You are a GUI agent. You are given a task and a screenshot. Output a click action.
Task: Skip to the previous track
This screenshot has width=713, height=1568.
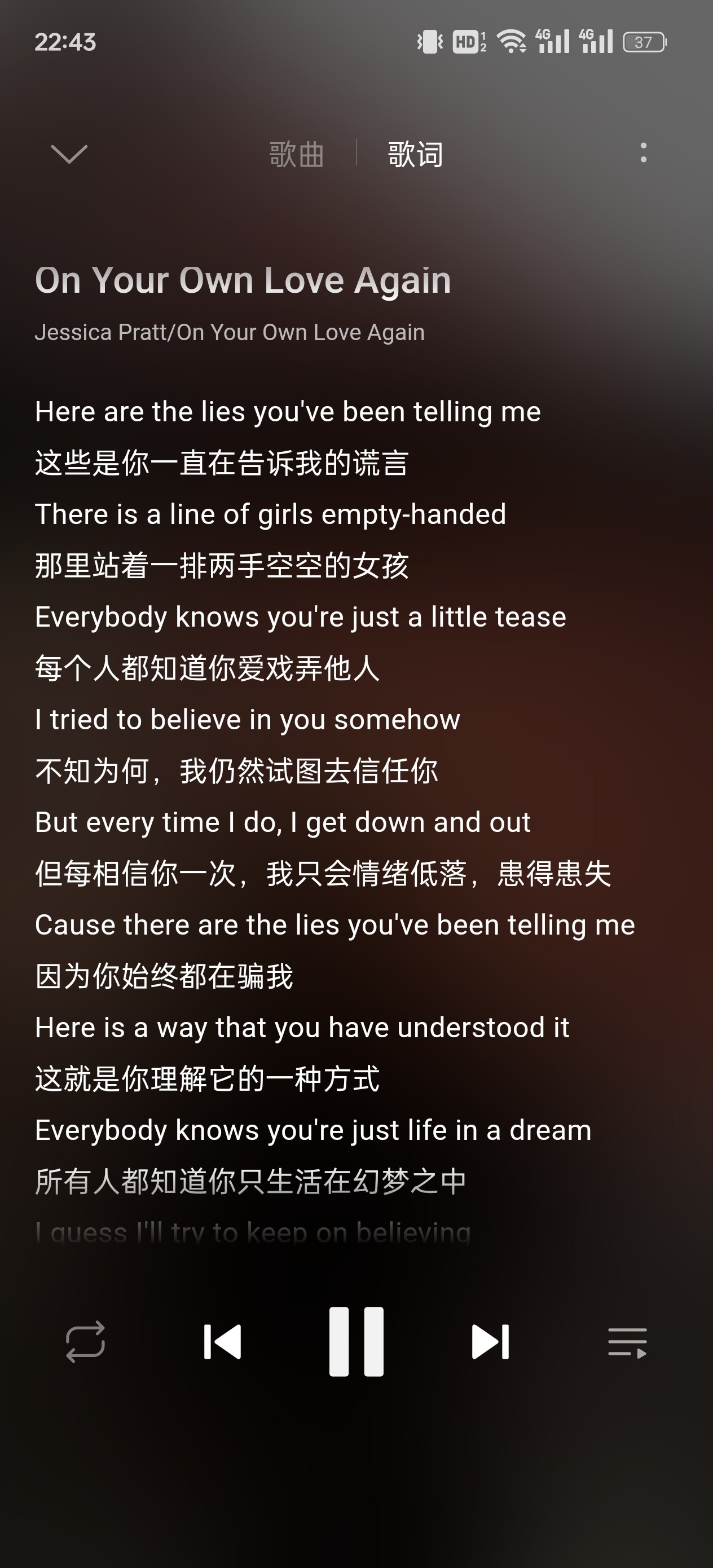222,1342
